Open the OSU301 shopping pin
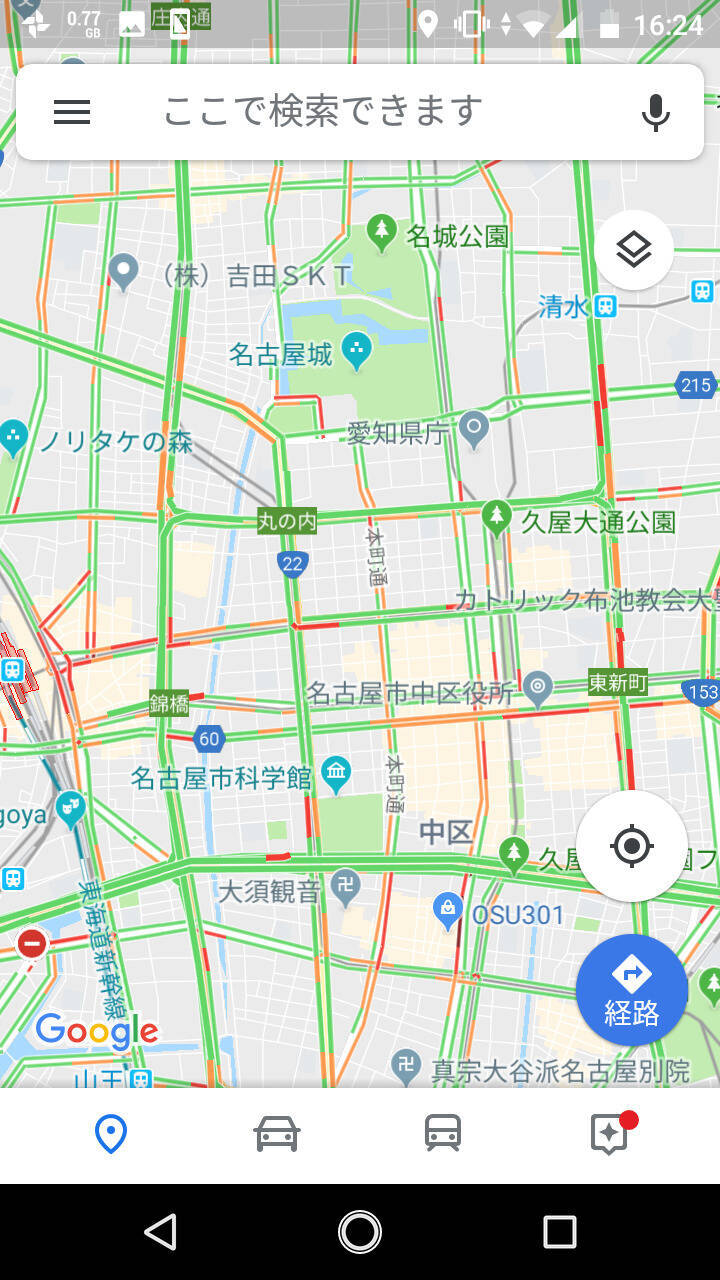The image size is (720, 1280). pyautogui.click(x=447, y=909)
